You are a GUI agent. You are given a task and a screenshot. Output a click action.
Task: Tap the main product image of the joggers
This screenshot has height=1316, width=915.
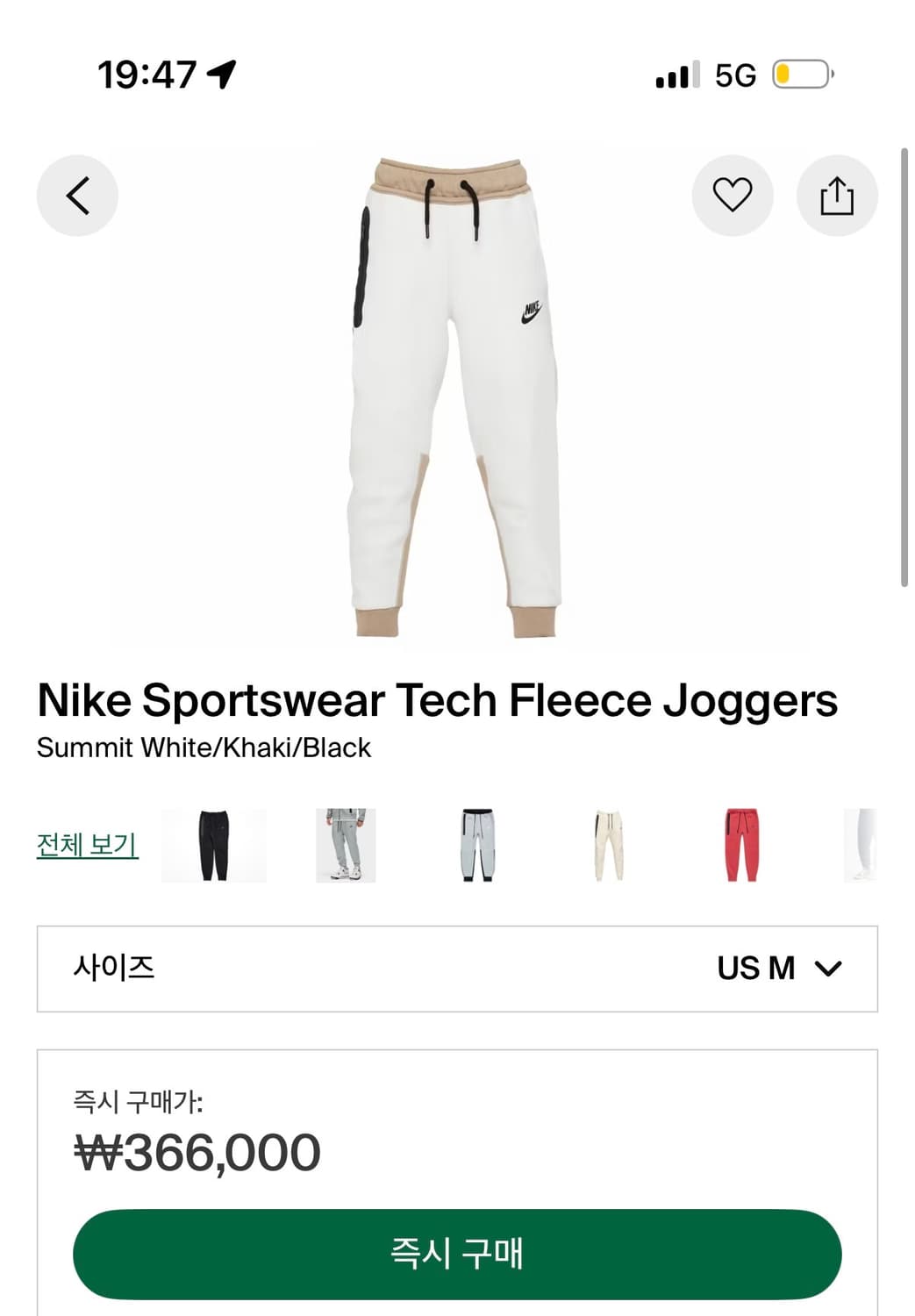click(x=457, y=395)
